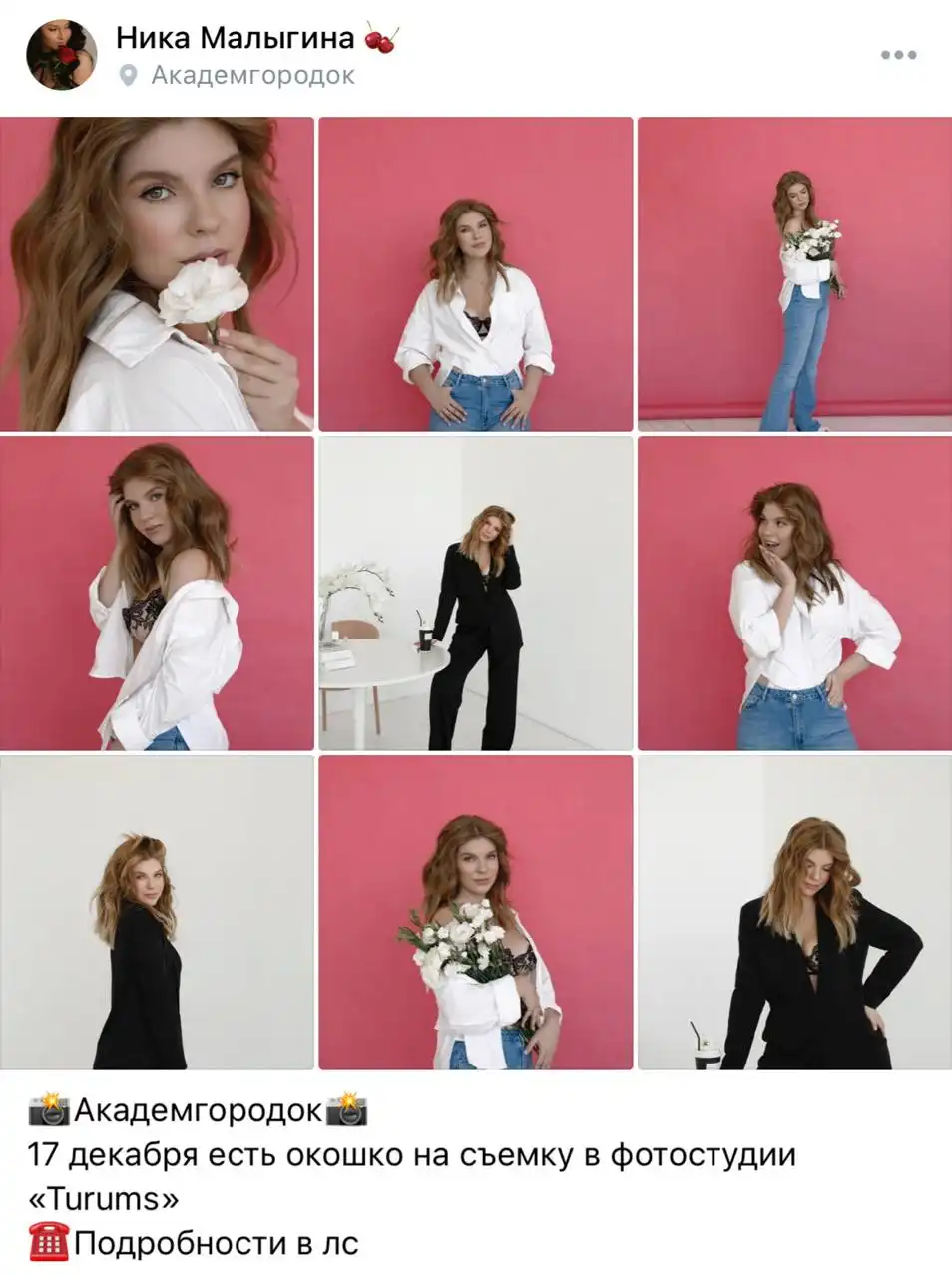The height and width of the screenshot is (1277, 952).
Task: Open the Академгородок location tag
Action: [251, 75]
